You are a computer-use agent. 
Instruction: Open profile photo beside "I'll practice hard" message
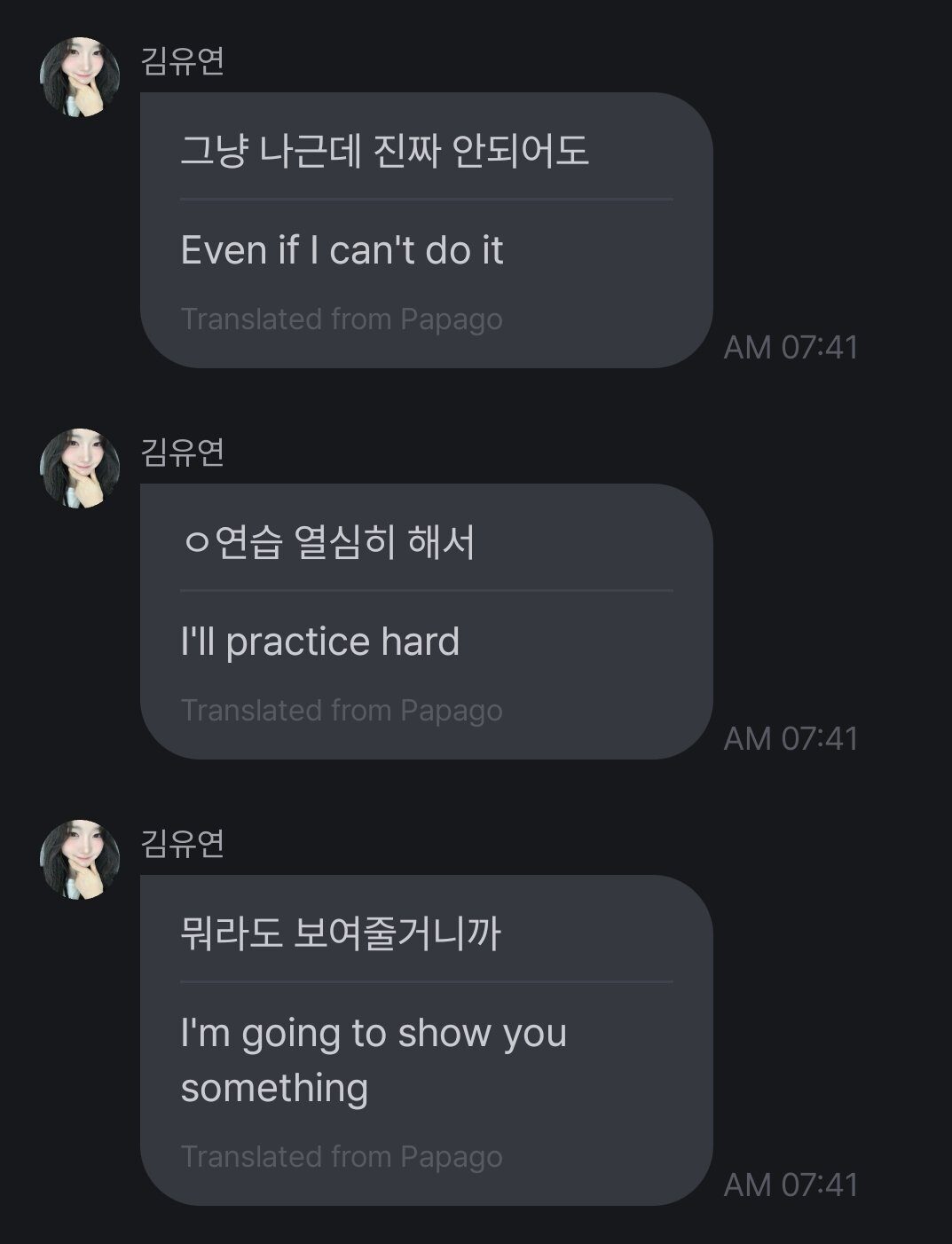pyautogui.click(x=80, y=468)
